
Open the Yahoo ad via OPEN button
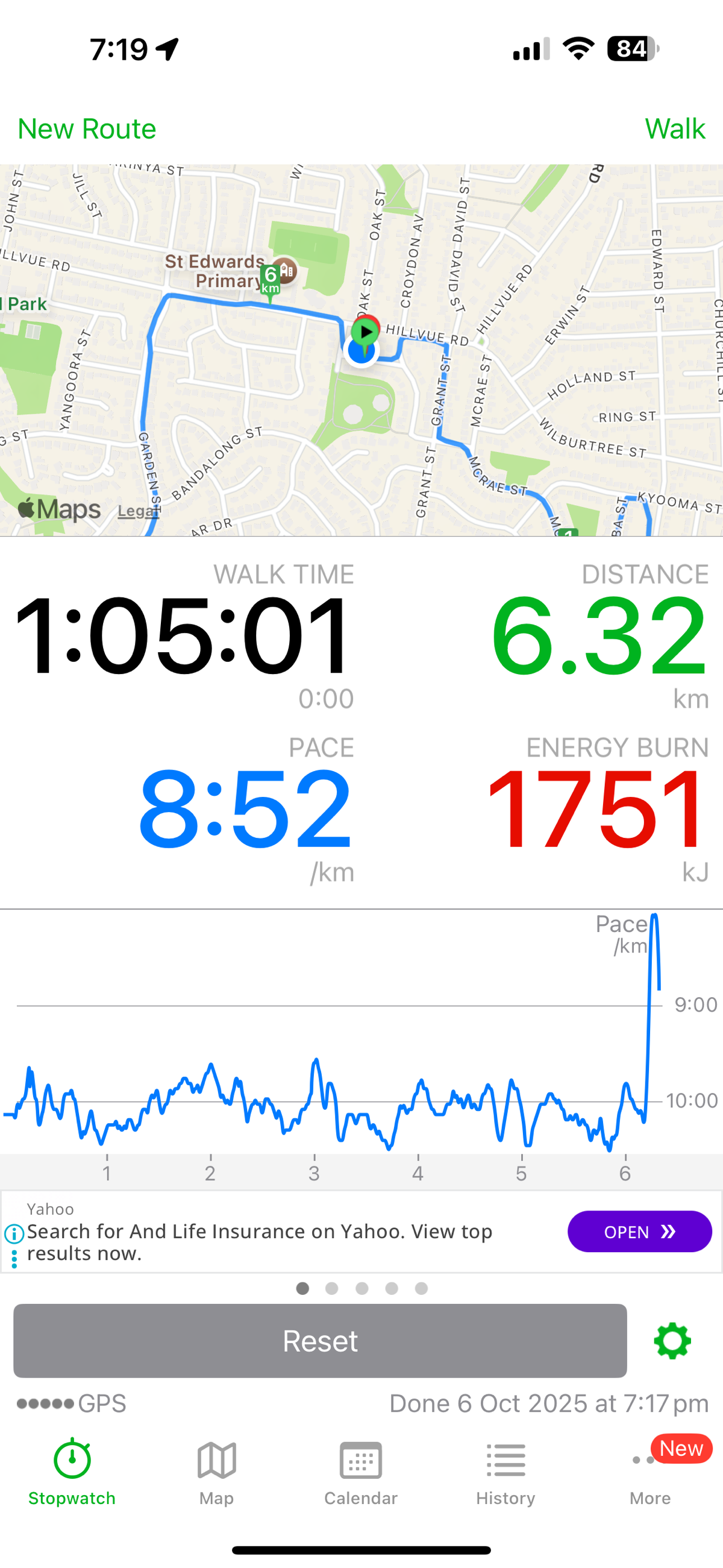point(639,1232)
